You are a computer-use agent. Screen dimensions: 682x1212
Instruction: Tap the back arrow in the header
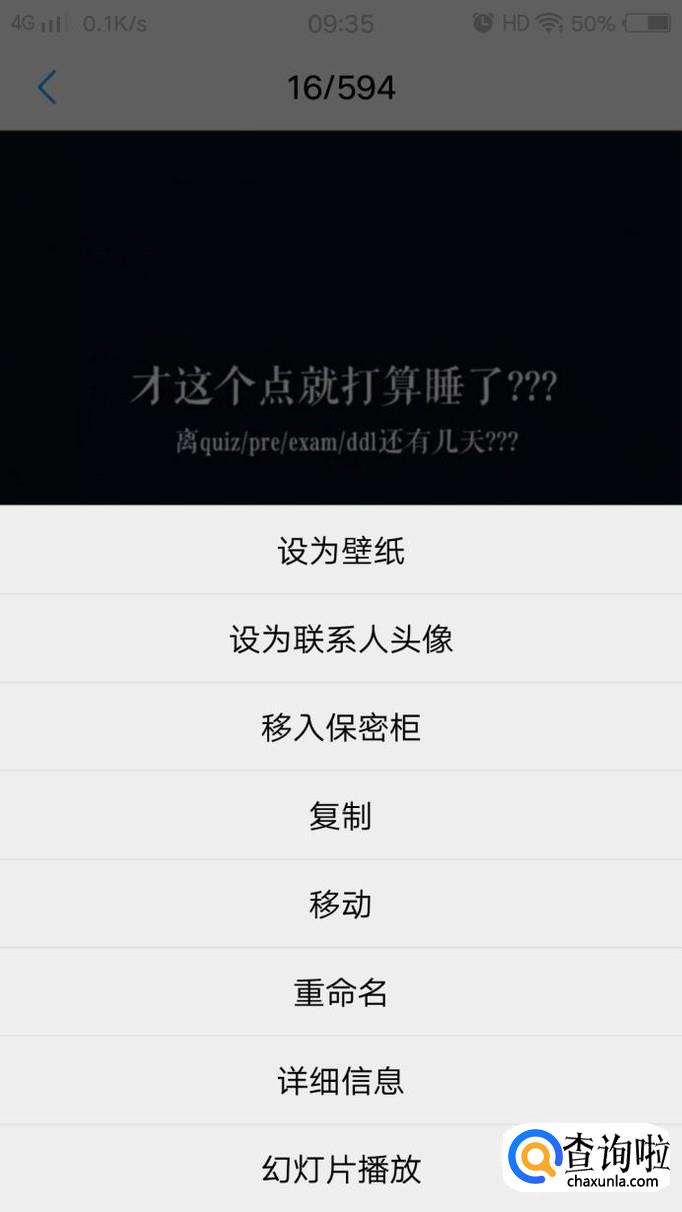(x=47, y=88)
